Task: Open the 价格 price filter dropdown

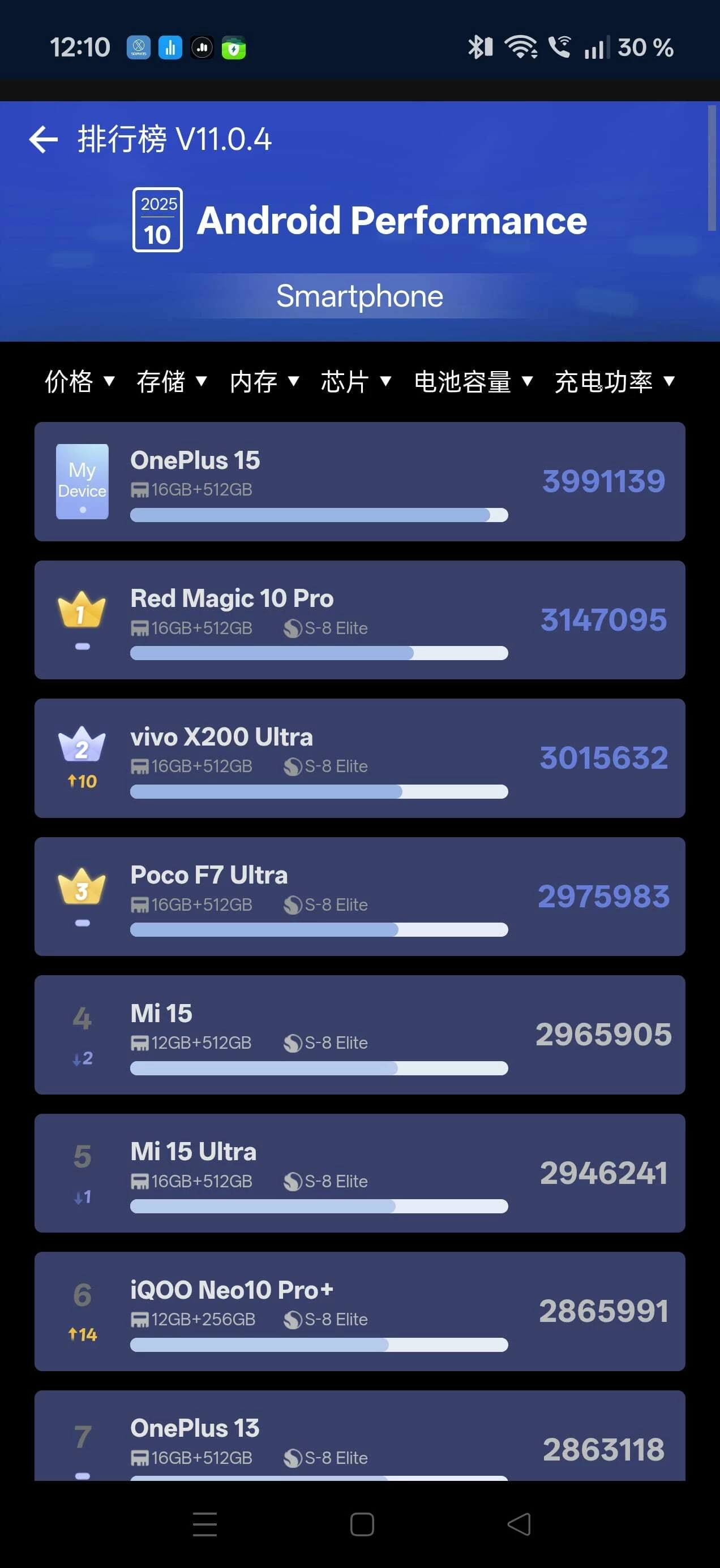Action: pyautogui.click(x=79, y=382)
